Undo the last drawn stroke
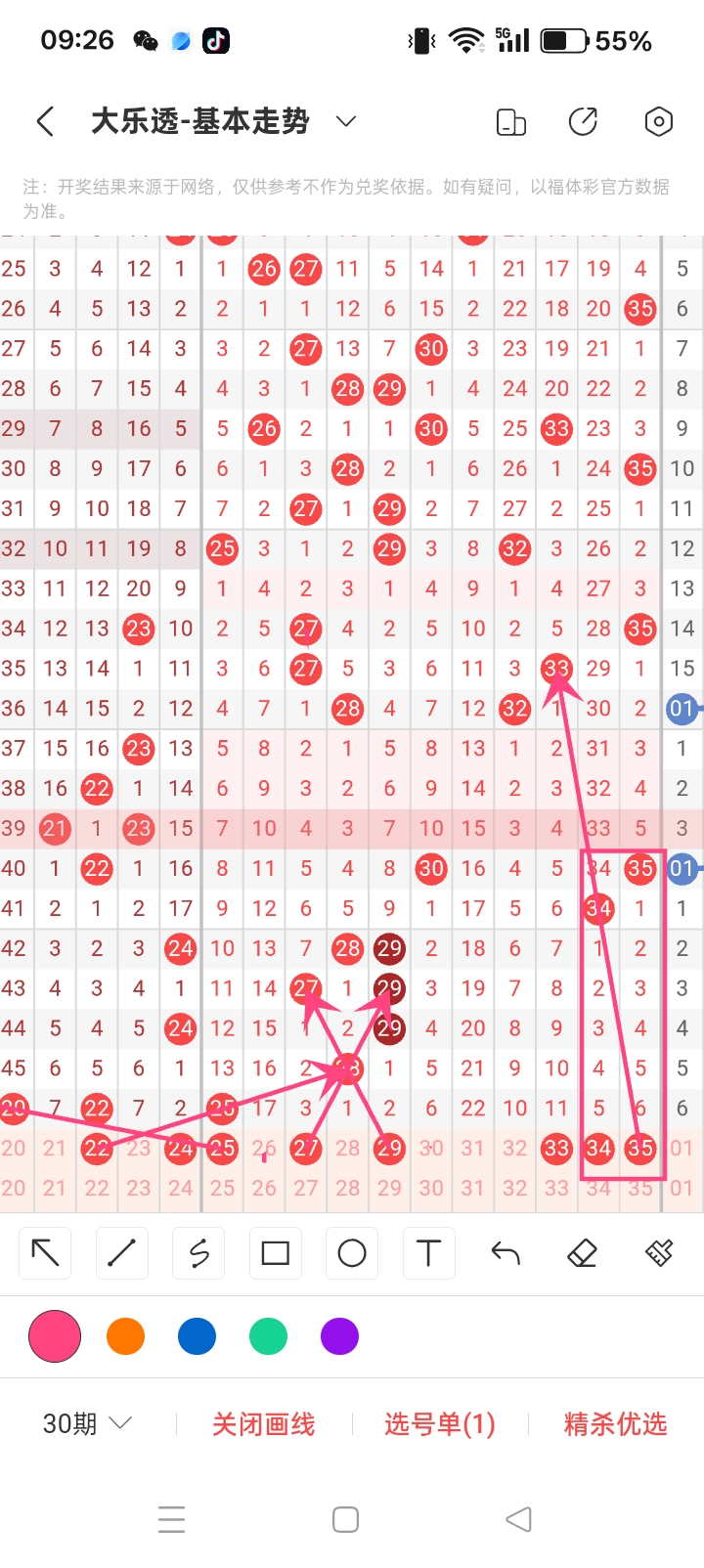The height and width of the screenshot is (1568, 704). click(x=505, y=1253)
